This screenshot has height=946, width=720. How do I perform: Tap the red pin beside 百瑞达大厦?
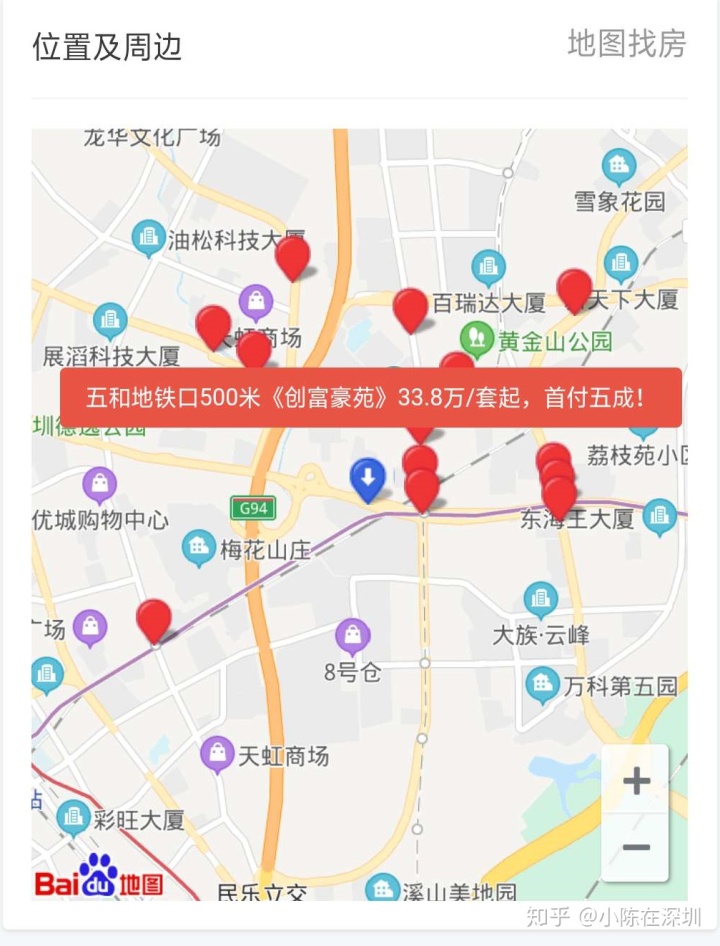(x=410, y=308)
